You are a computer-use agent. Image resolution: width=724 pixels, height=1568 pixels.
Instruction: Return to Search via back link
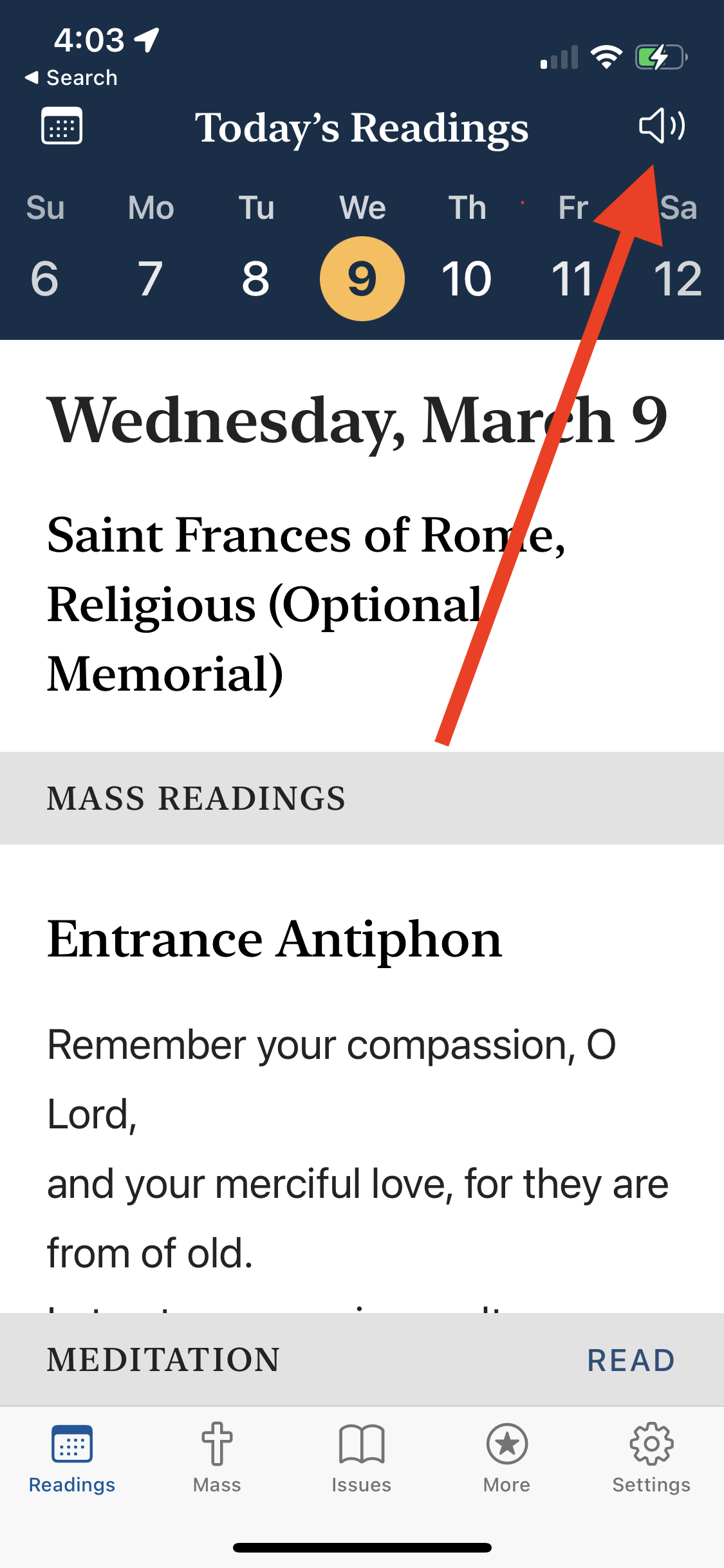pos(71,78)
